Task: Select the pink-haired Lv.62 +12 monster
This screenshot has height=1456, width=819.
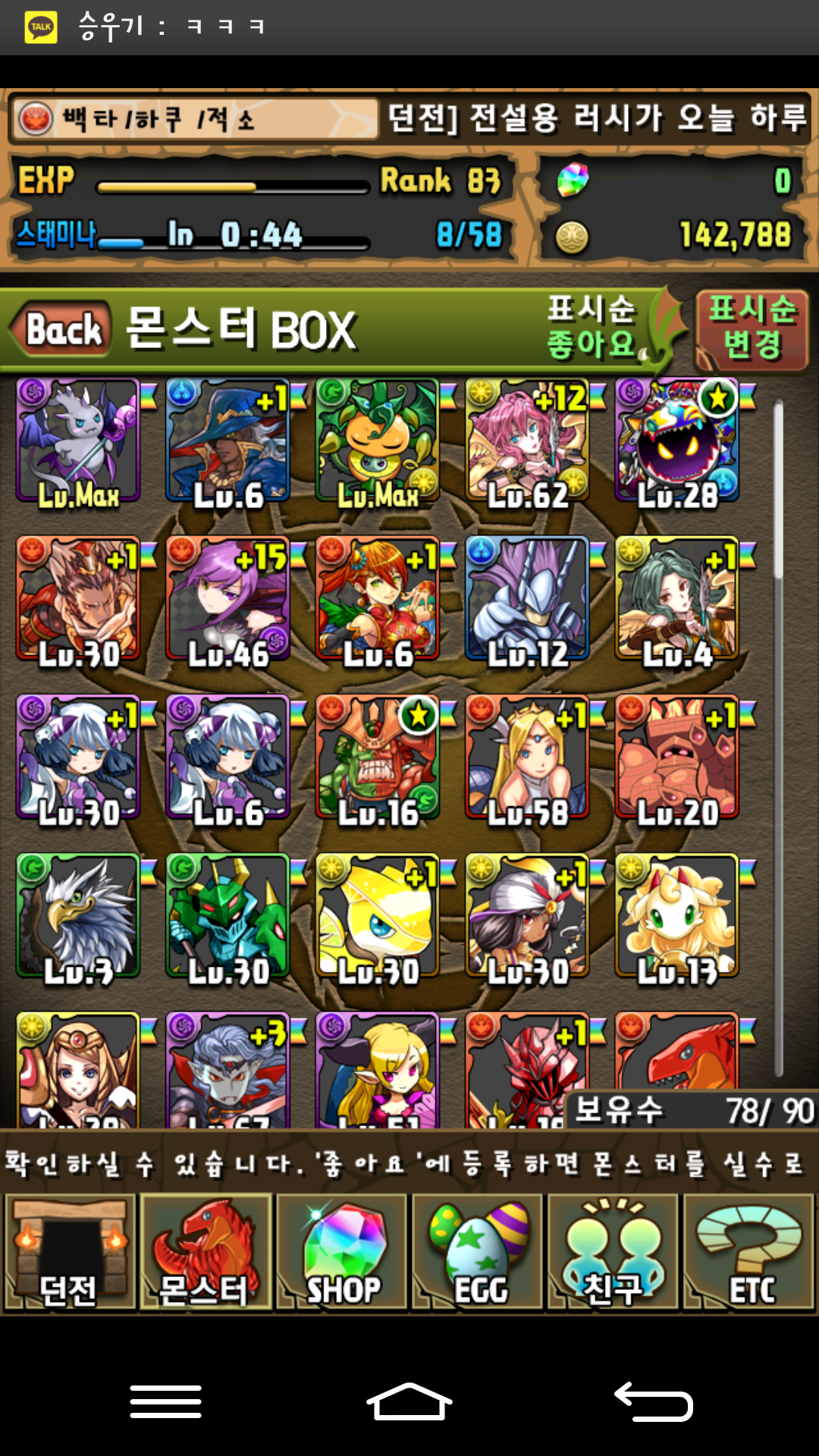Action: [528, 441]
